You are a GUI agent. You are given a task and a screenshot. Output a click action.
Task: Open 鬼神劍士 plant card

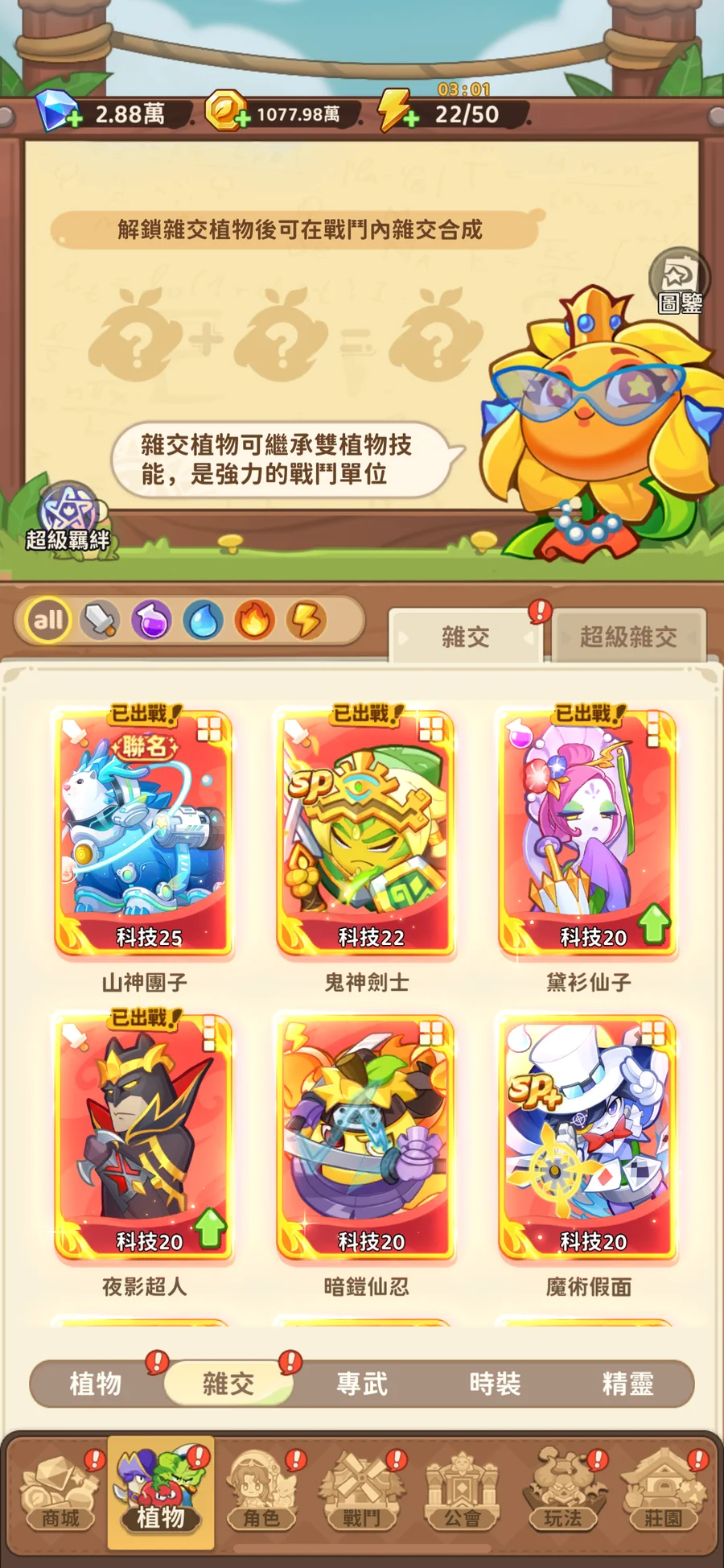tap(366, 833)
